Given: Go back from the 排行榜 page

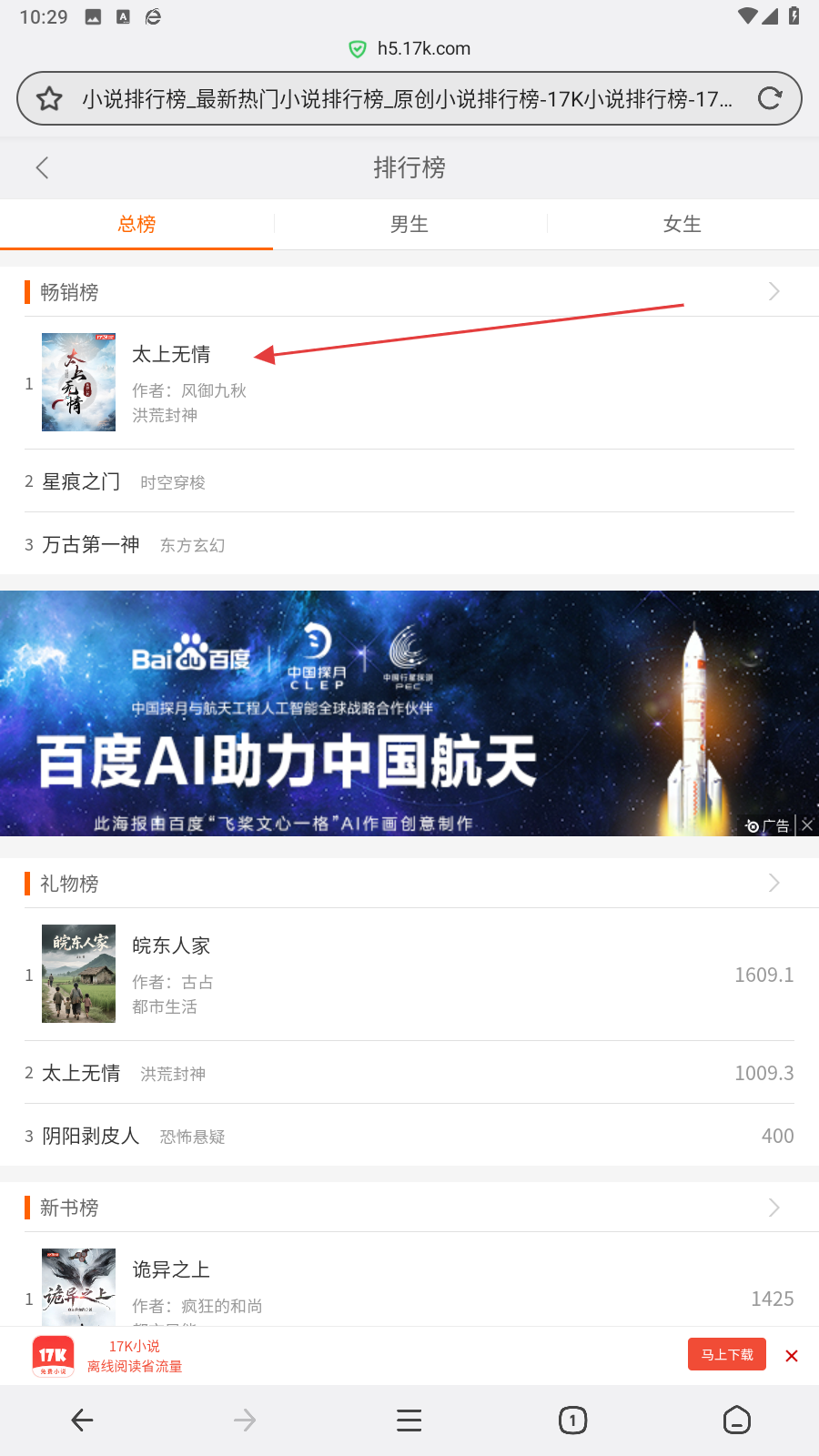Looking at the screenshot, I should pos(42,167).
